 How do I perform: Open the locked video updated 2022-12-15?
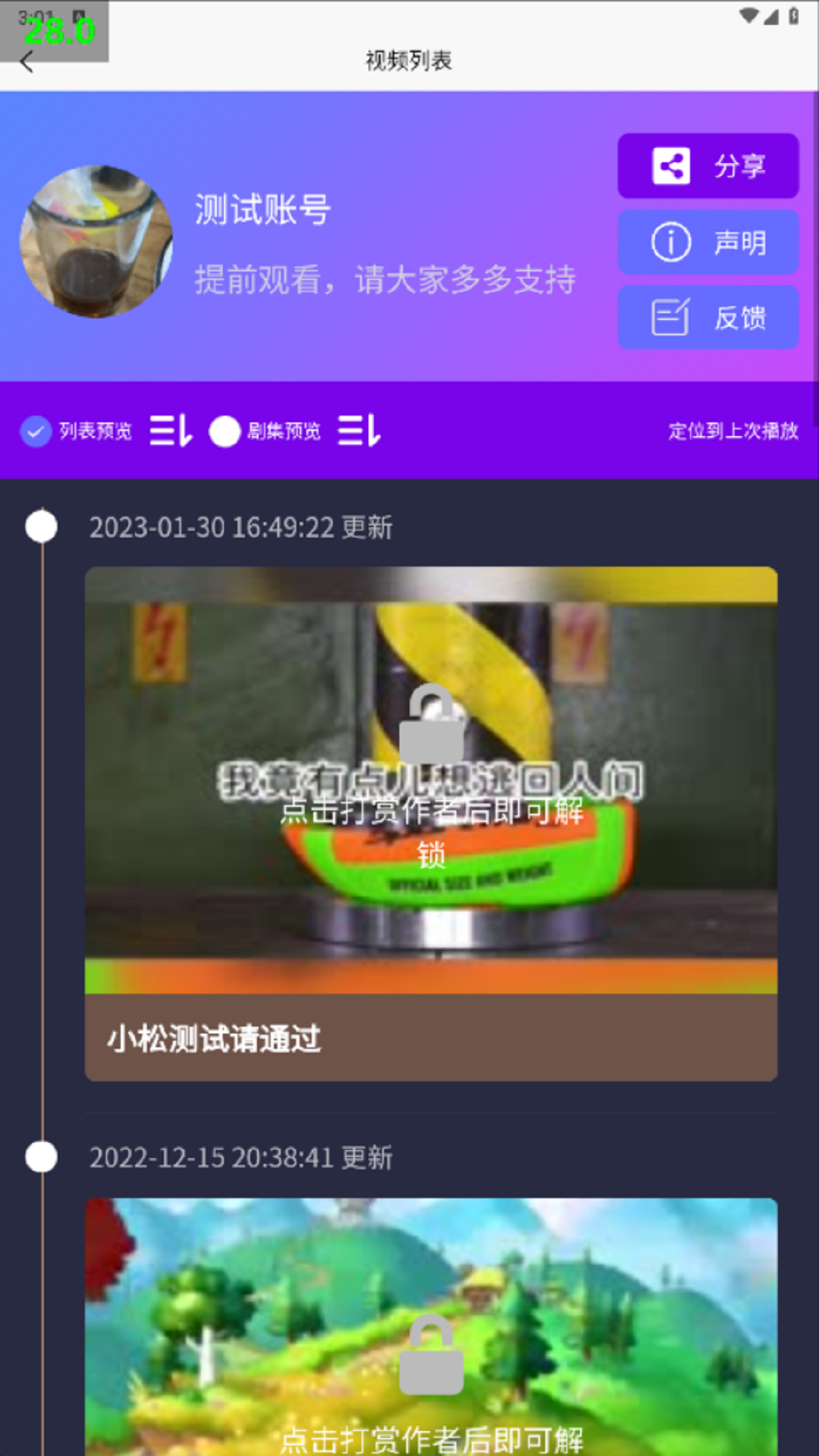click(x=431, y=1327)
